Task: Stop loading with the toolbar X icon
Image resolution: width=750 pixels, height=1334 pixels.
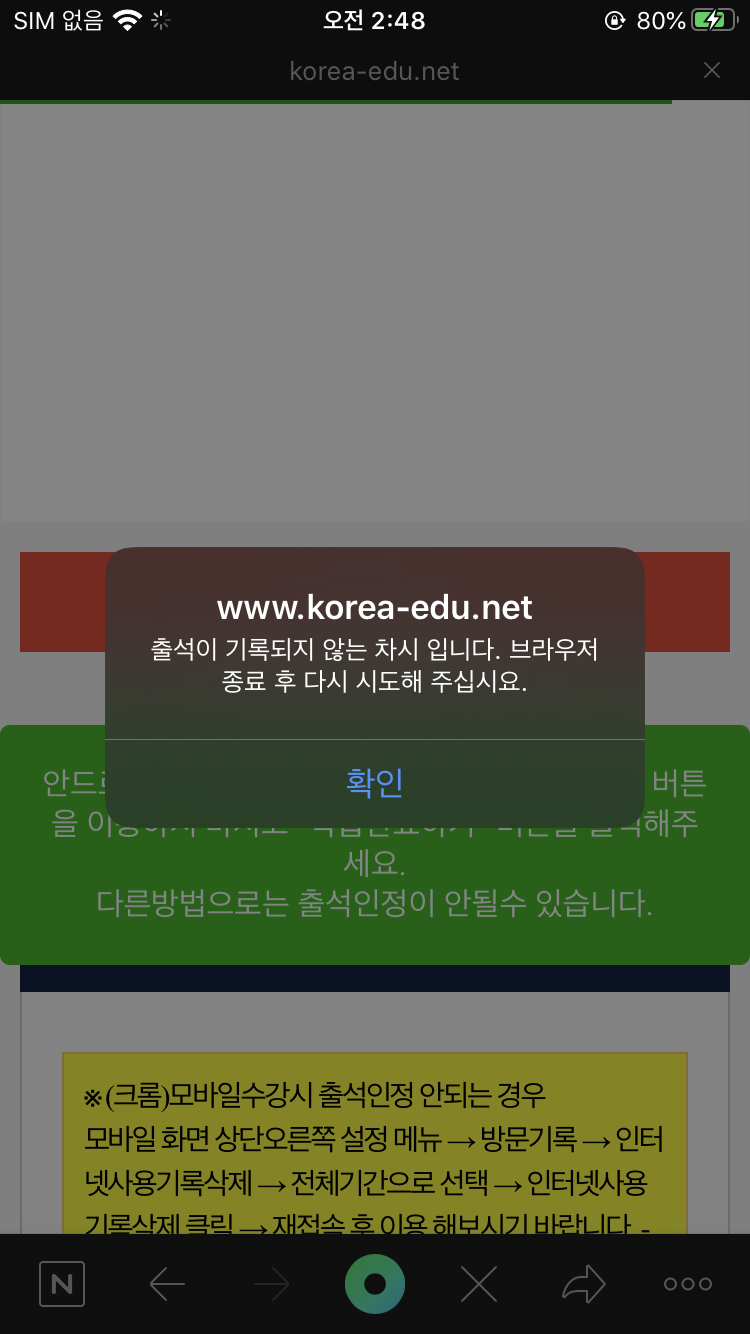Action: tap(479, 1284)
